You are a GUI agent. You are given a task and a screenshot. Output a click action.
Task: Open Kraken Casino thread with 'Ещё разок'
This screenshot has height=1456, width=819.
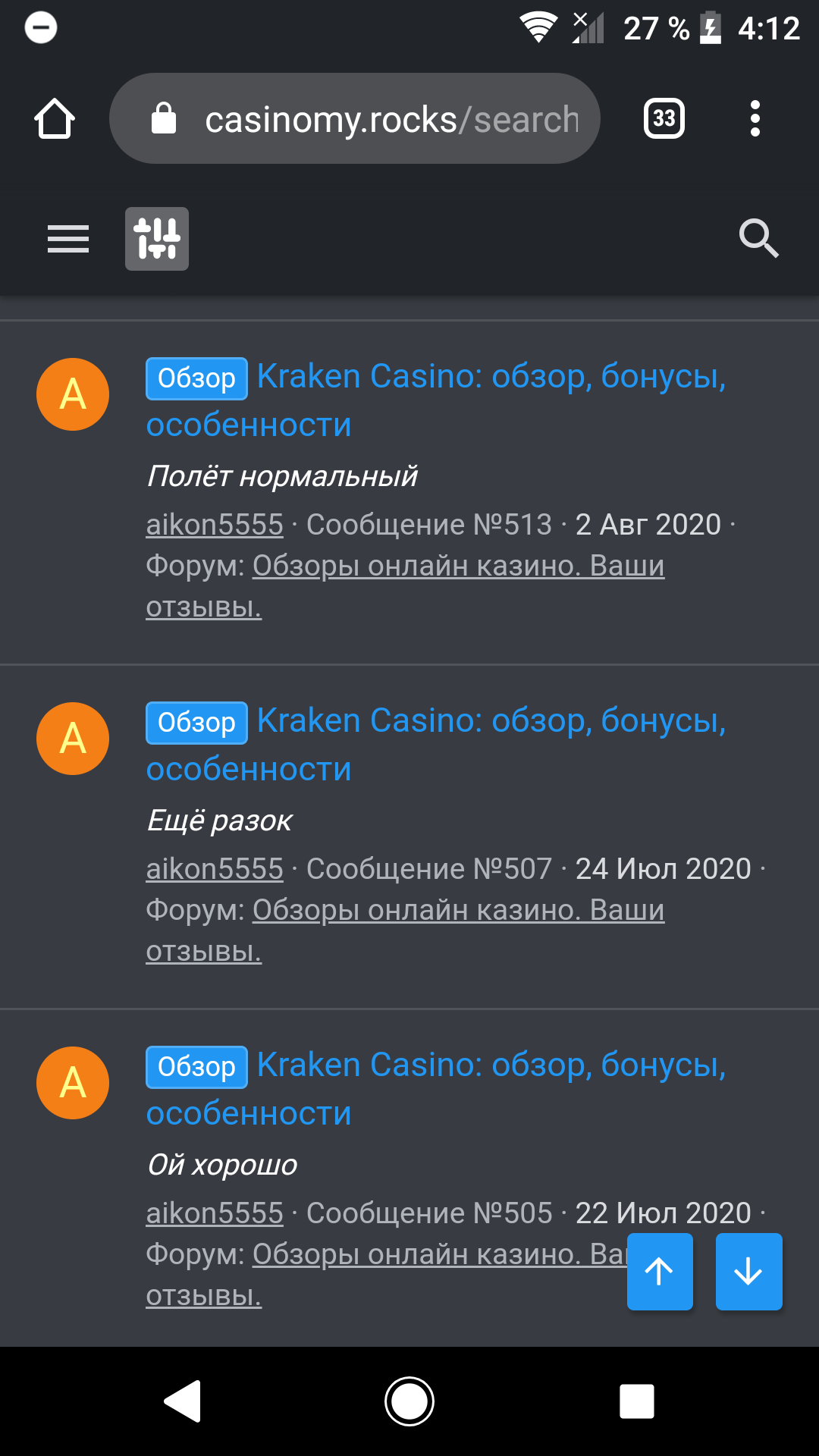pyautogui.click(x=490, y=721)
